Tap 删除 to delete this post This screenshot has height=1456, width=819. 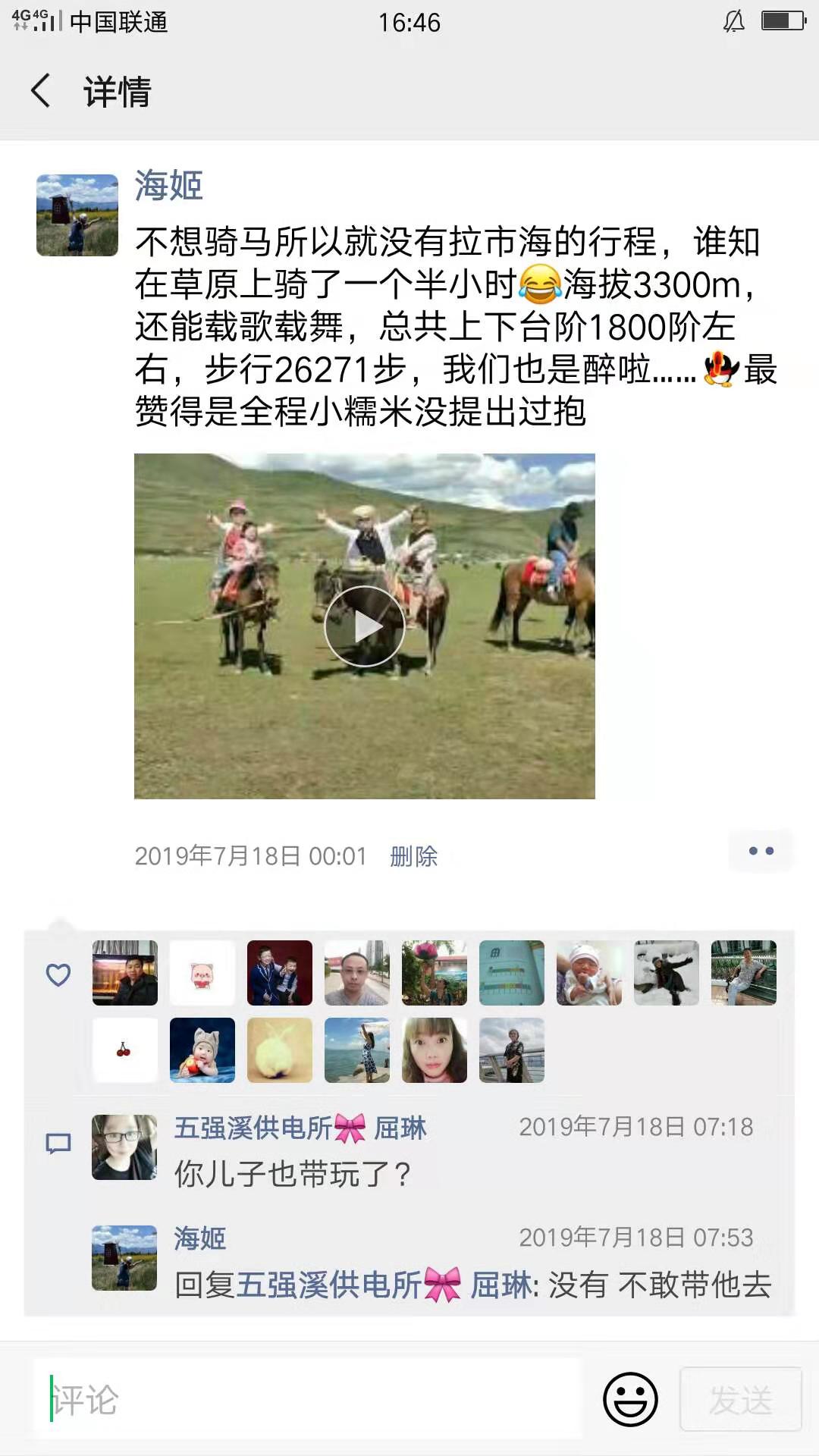[413, 856]
